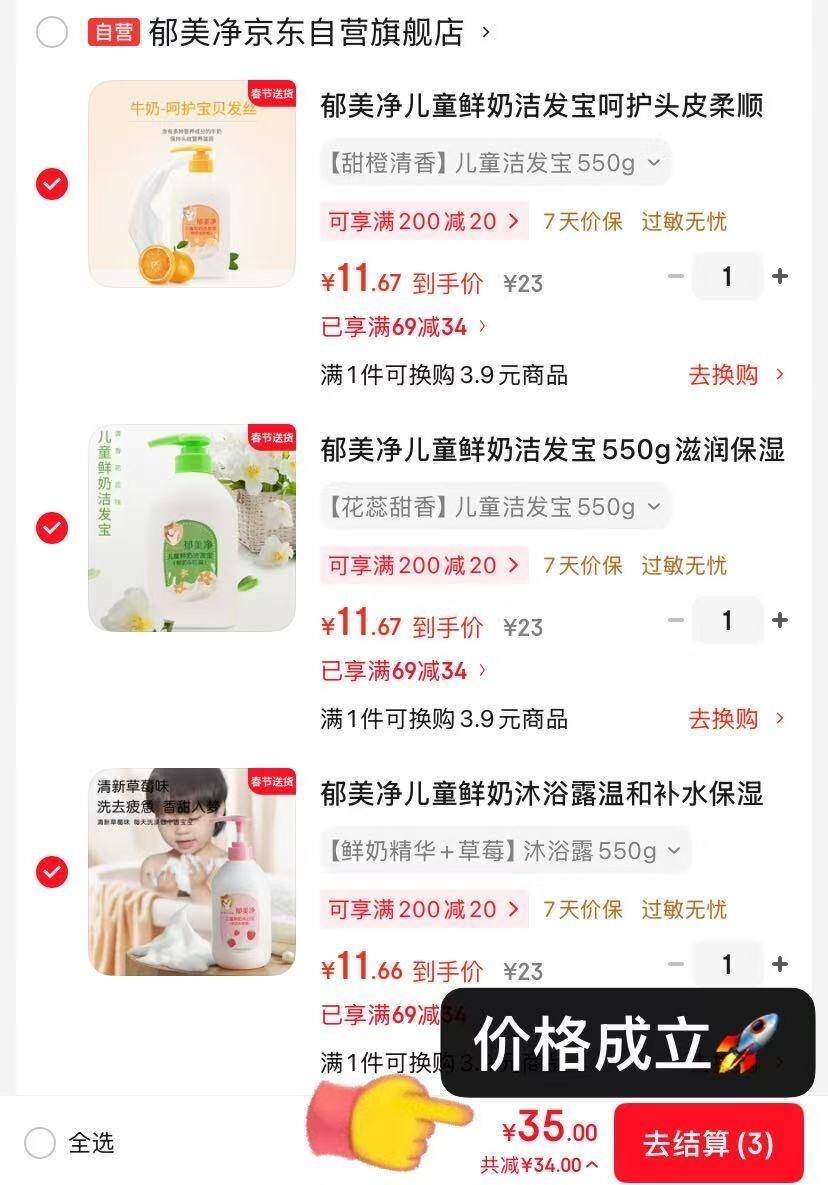This screenshot has height=1185, width=828.
Task: Uncheck the 鲜奶精华+草莓 沐浴露 item
Action: (52, 872)
